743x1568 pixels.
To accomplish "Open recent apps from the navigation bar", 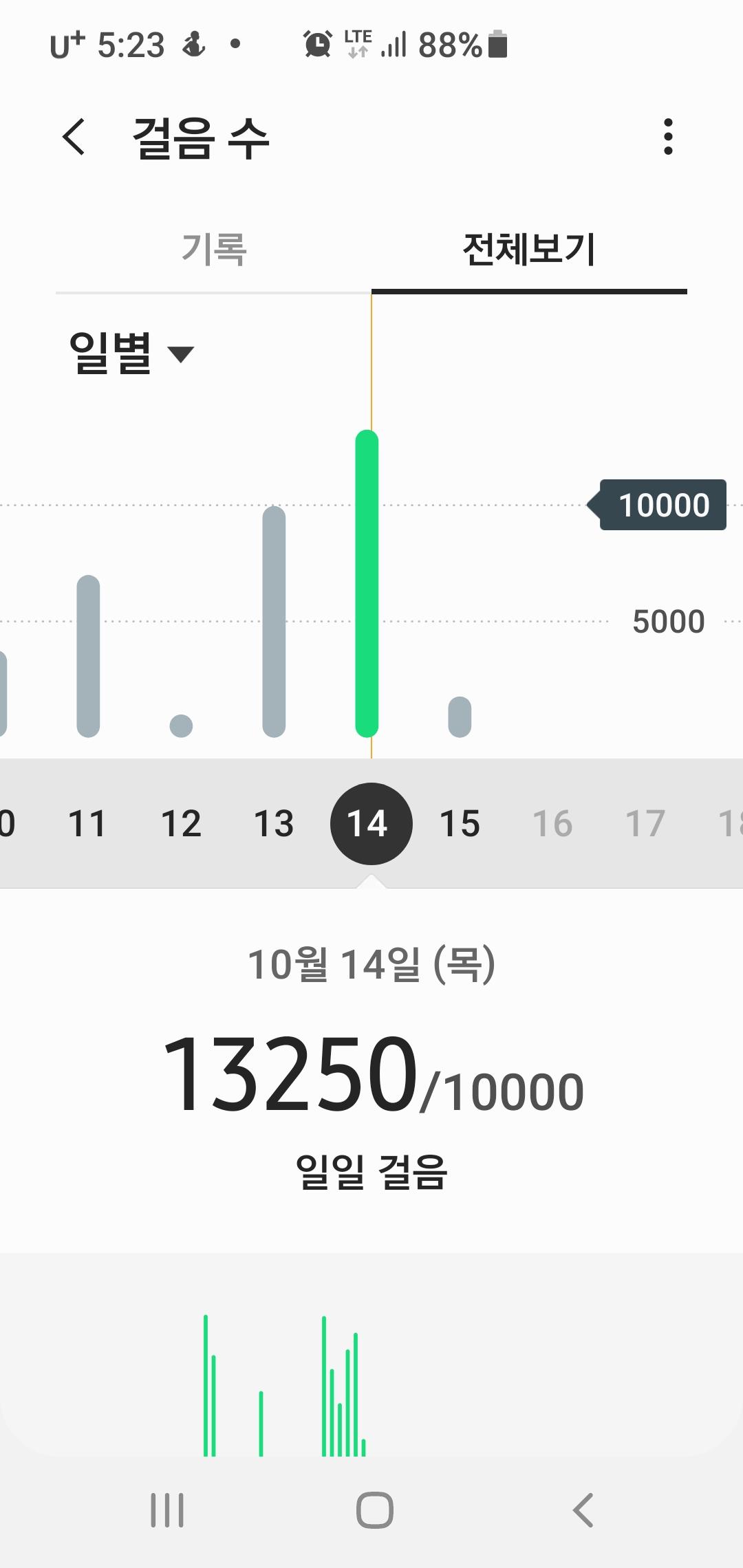I will click(167, 1510).
